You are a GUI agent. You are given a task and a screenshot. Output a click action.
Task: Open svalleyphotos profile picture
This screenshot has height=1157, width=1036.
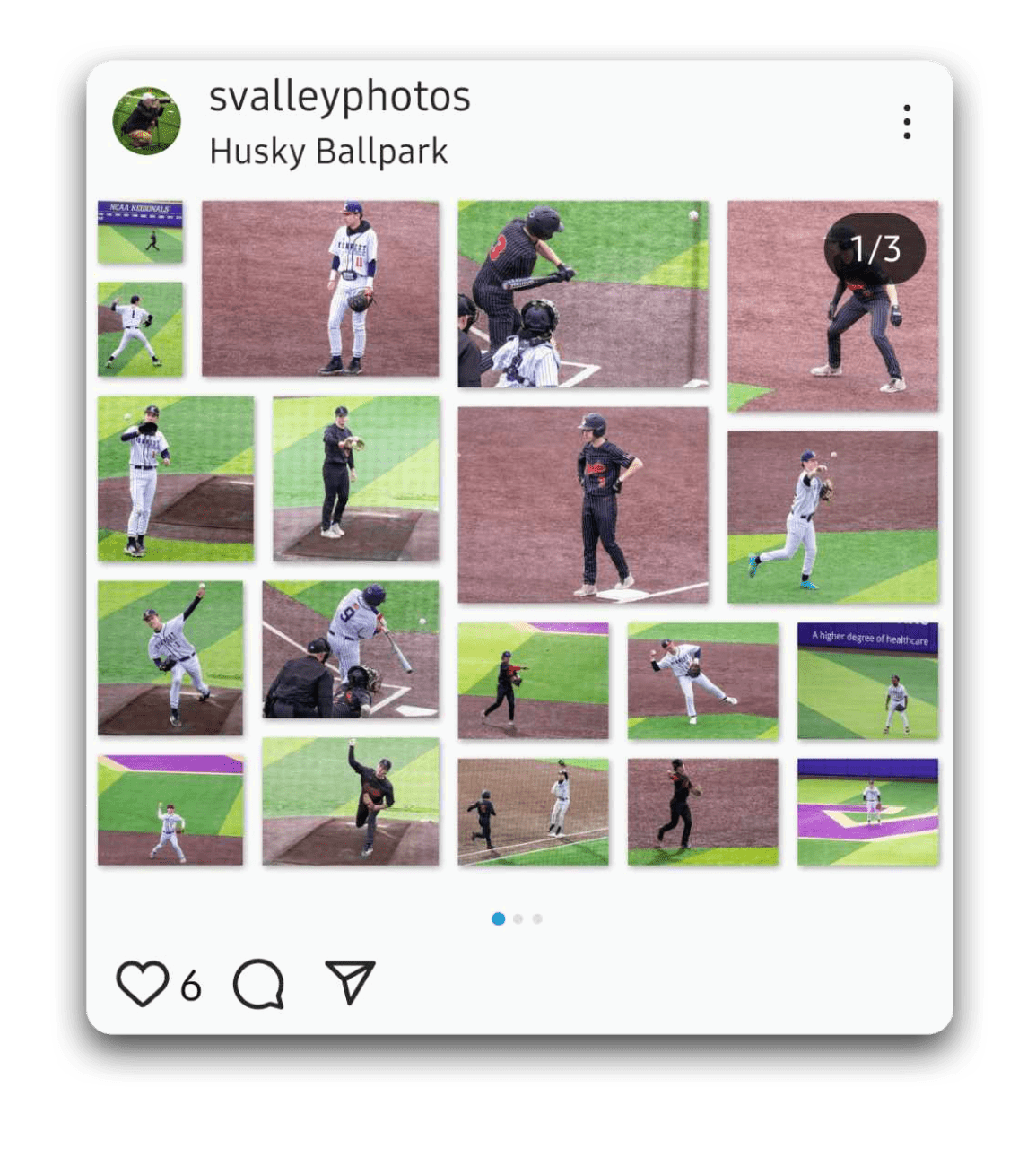tap(147, 122)
